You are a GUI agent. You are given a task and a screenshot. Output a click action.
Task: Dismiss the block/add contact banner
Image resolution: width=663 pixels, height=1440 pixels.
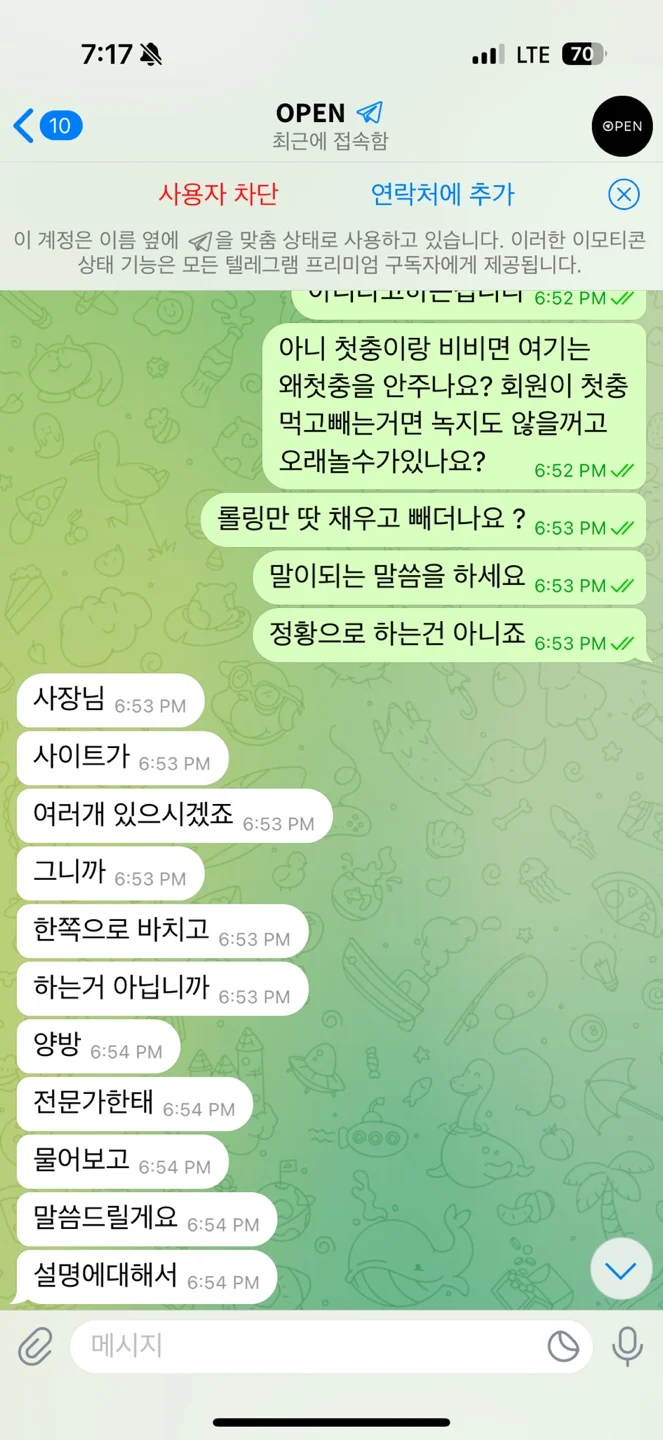[x=624, y=194]
